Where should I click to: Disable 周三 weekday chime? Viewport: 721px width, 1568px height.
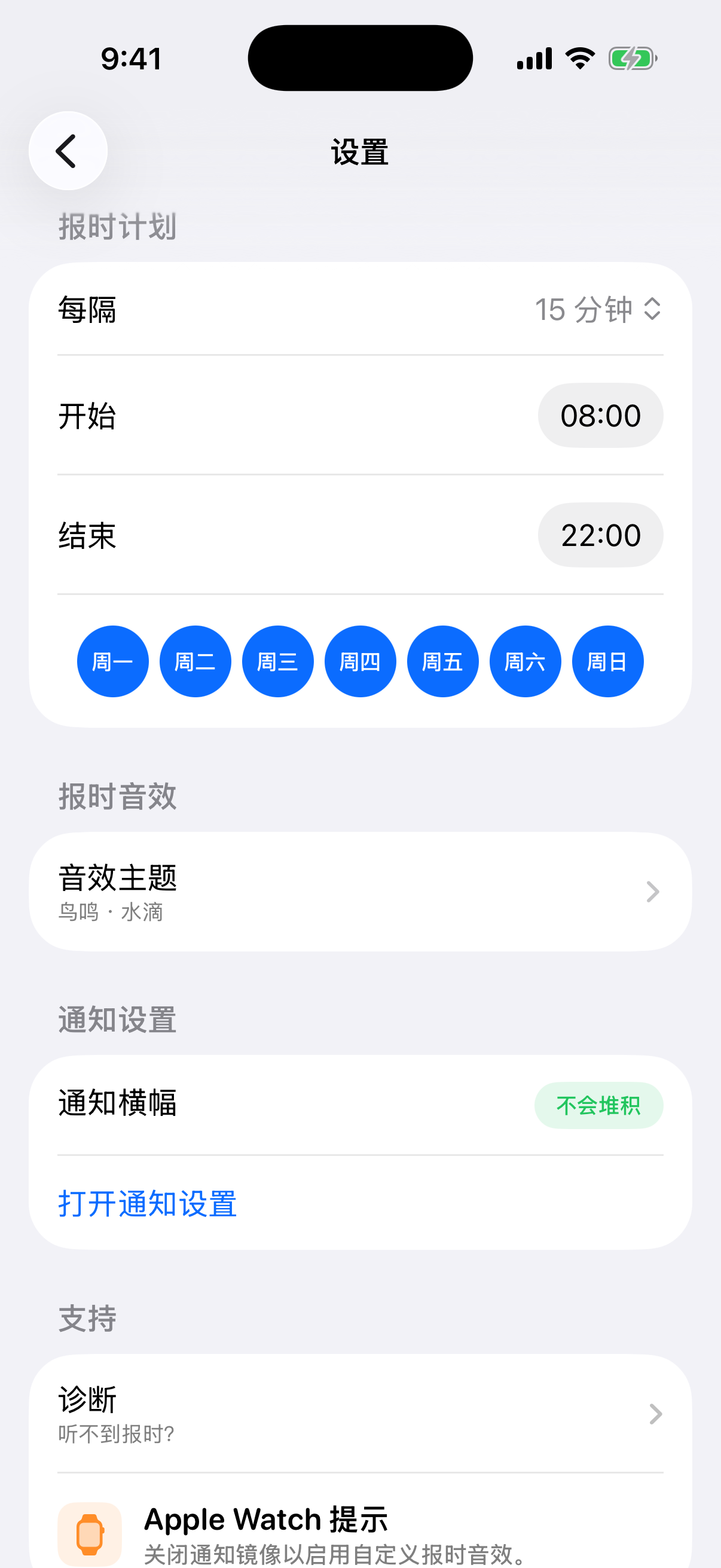pyautogui.click(x=277, y=661)
